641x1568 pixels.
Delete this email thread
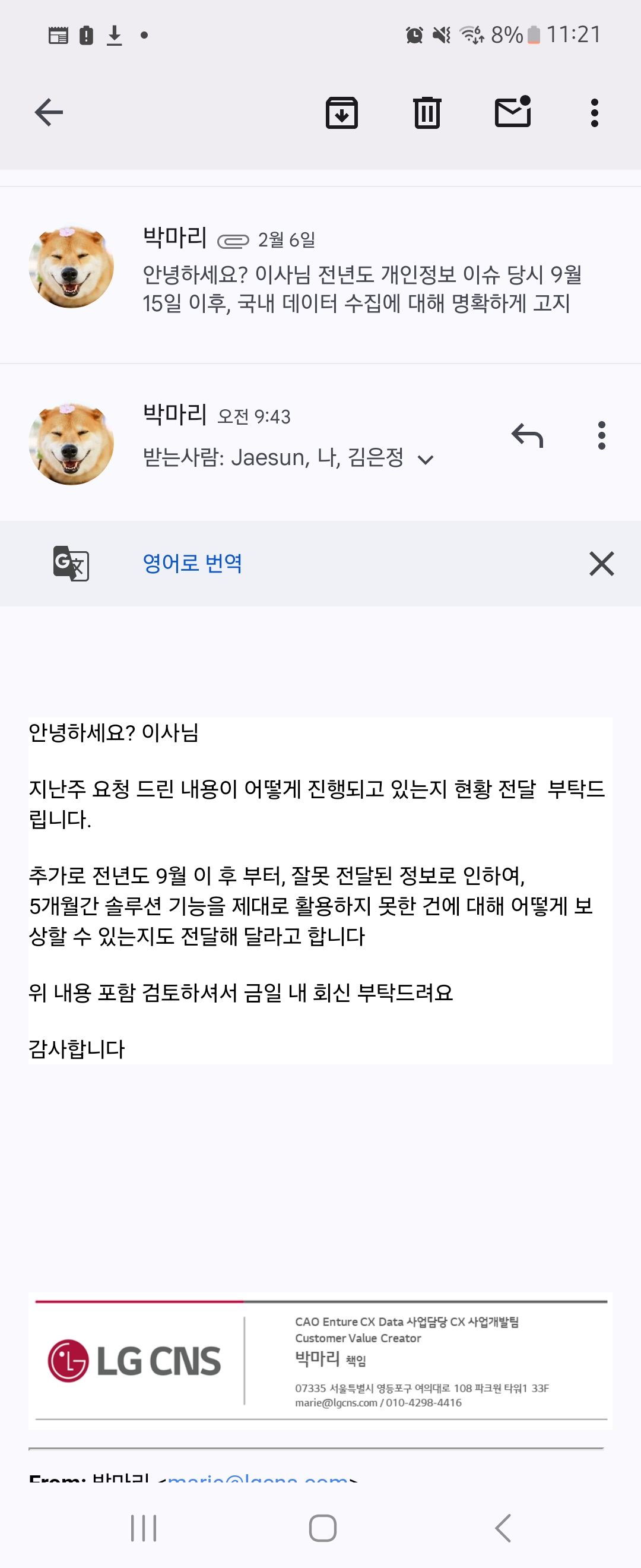tap(427, 113)
